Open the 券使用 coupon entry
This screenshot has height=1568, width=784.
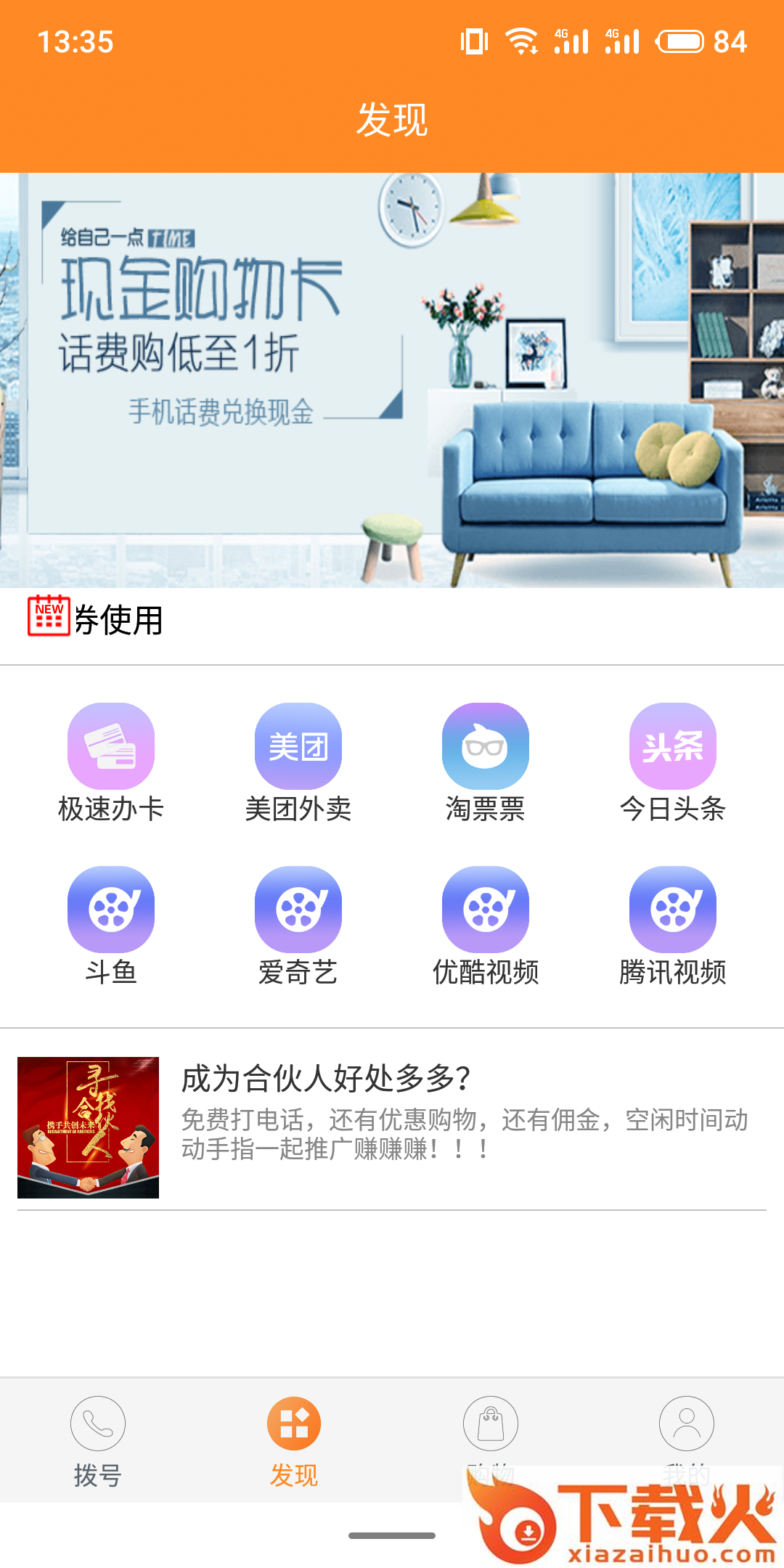point(116,617)
